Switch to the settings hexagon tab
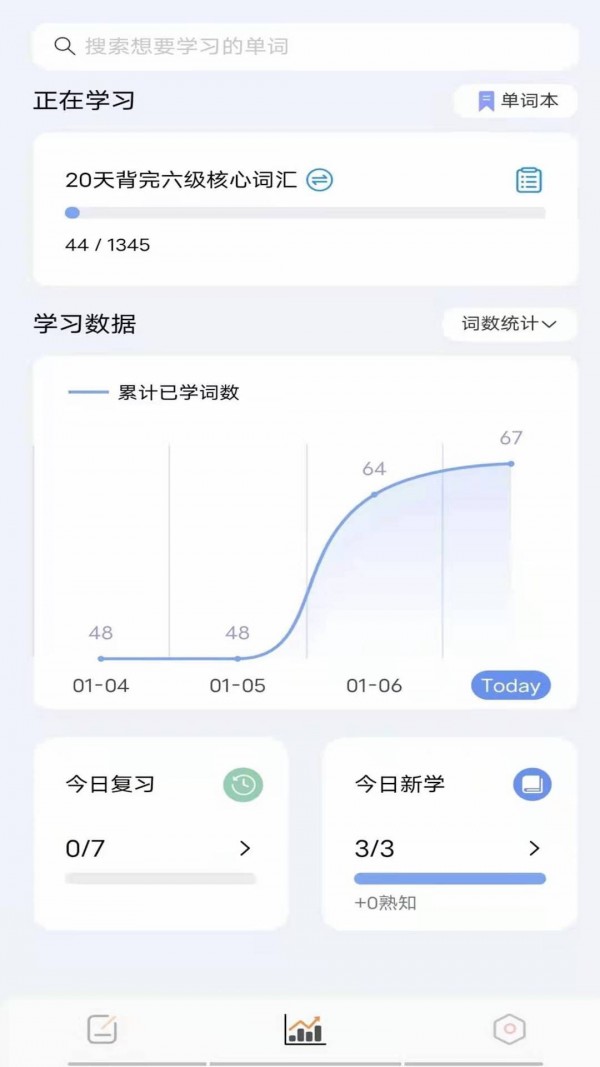Image resolution: width=600 pixels, height=1067 pixels. point(509,1029)
